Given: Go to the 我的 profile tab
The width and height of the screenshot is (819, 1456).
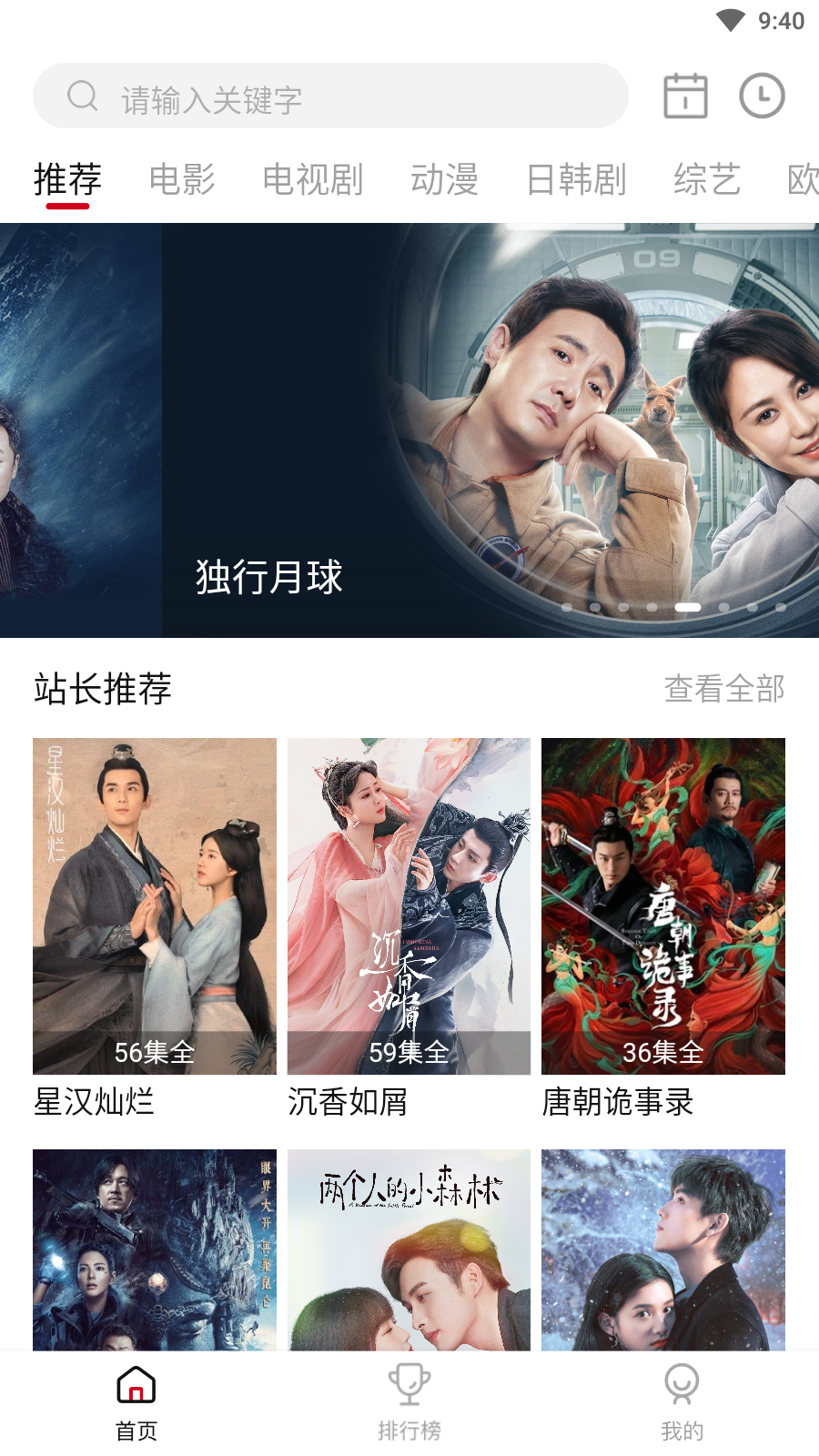Looking at the screenshot, I should pyautogui.click(x=682, y=1403).
